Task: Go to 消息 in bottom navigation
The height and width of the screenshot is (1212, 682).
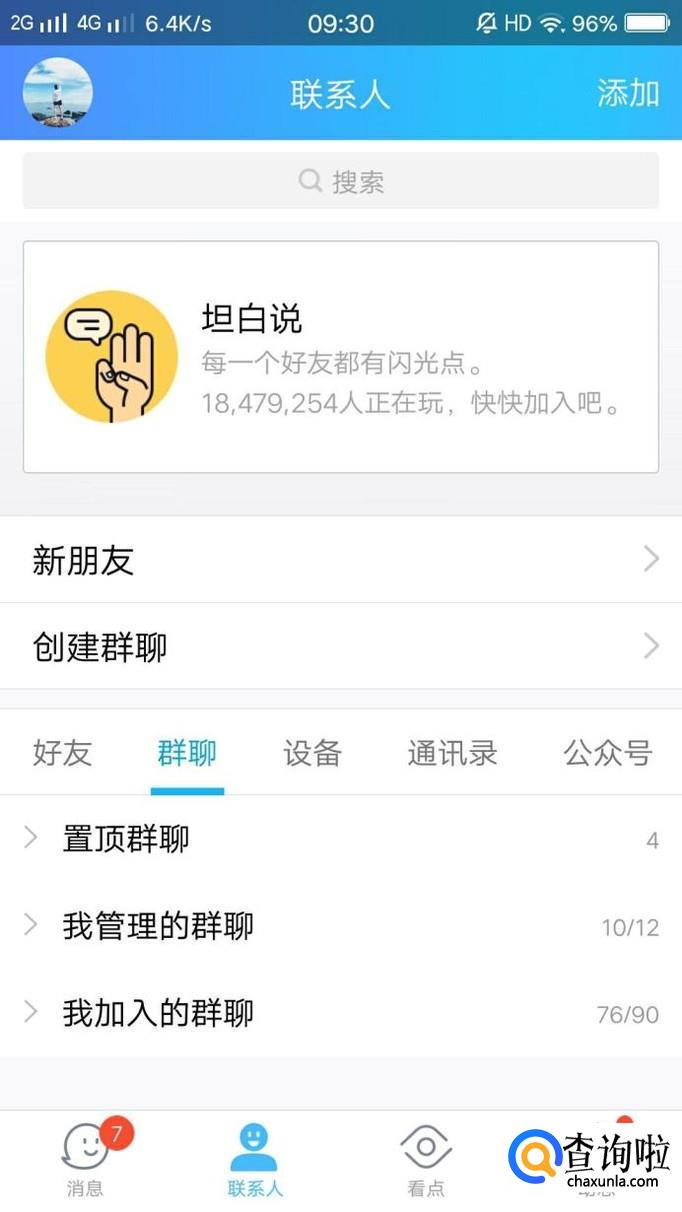Action: 86,1160
